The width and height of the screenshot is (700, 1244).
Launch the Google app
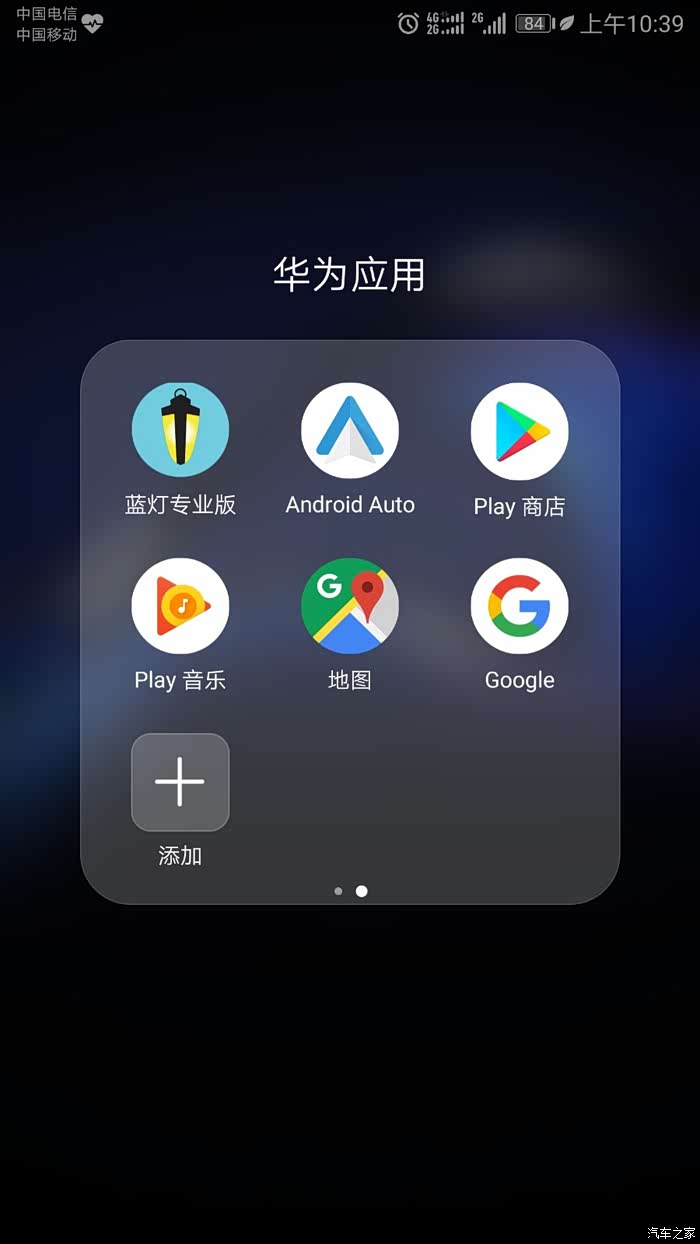tap(519, 606)
